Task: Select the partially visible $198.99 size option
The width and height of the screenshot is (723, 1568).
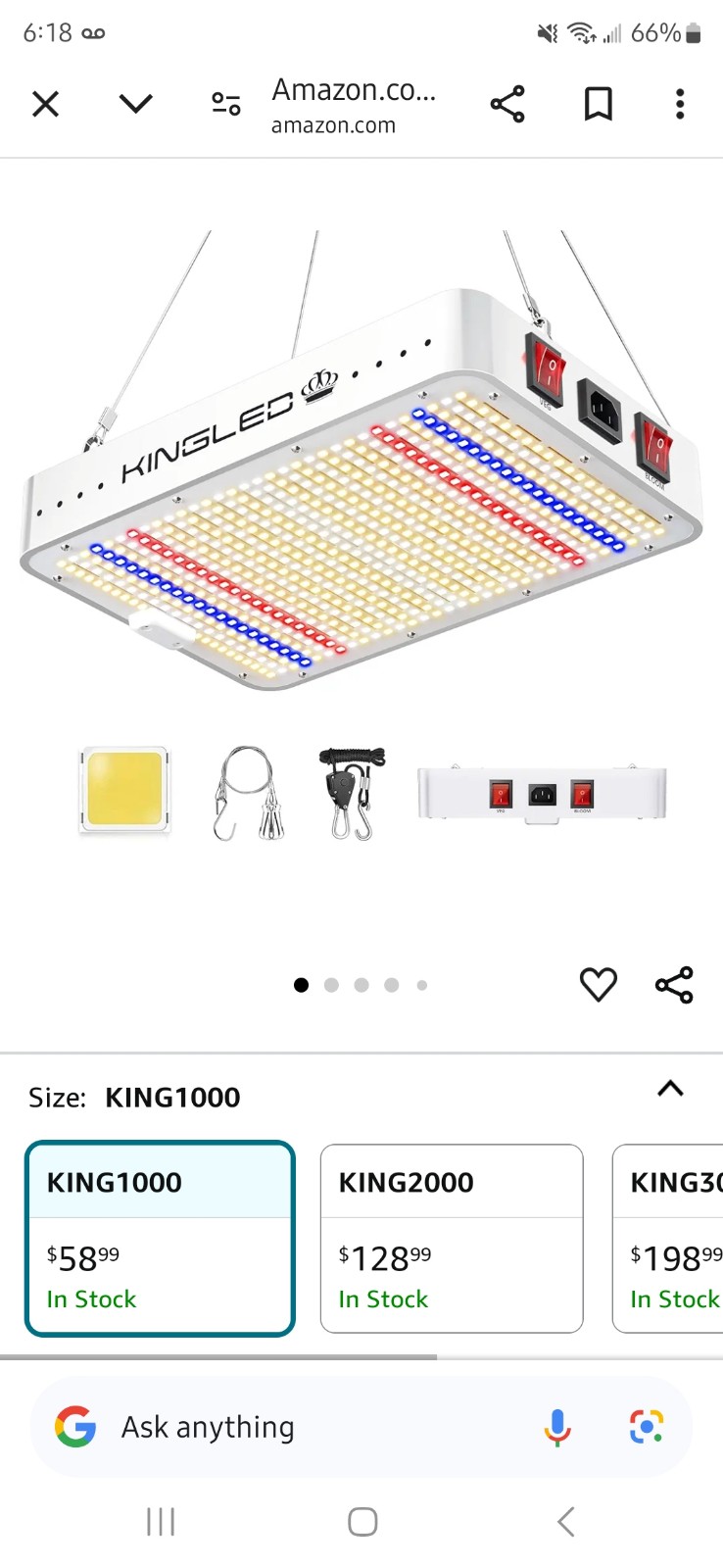Action: click(668, 1239)
